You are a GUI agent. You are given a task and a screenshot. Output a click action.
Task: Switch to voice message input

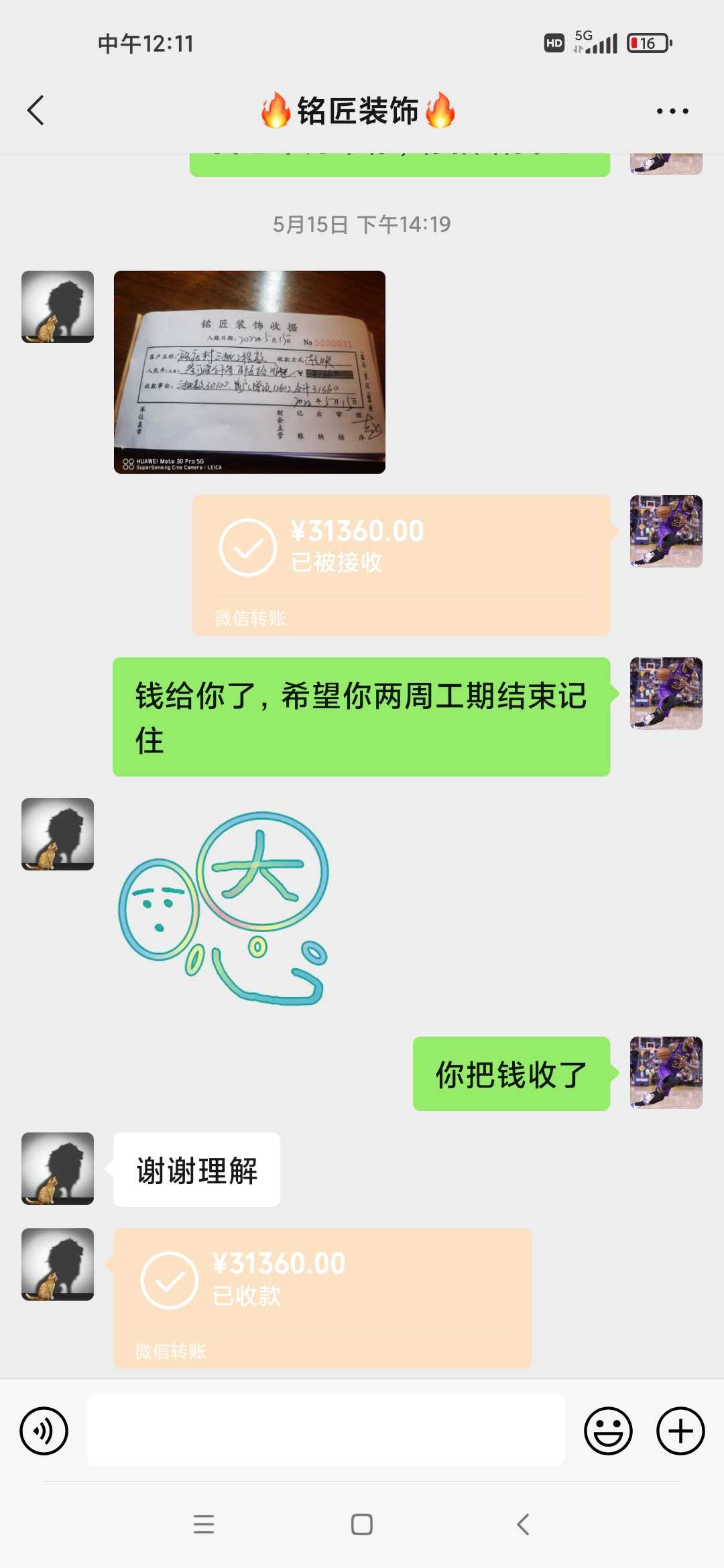click(44, 1431)
